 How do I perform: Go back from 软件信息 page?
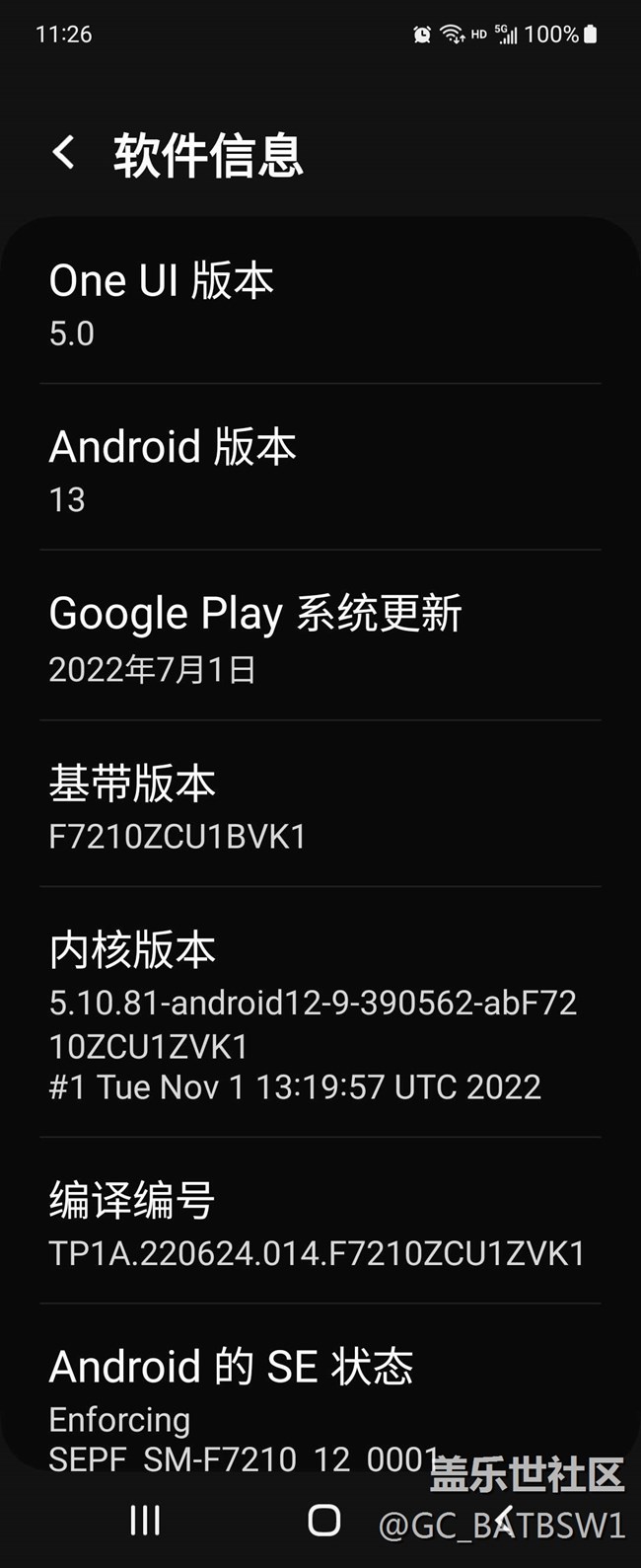pos(64,153)
